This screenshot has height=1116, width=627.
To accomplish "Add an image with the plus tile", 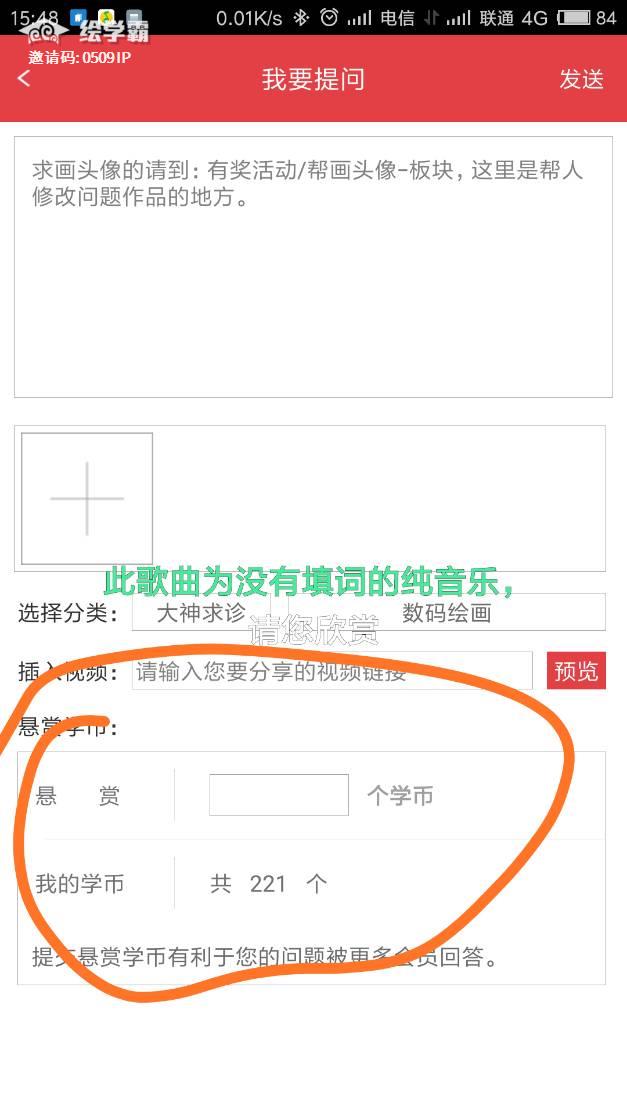I will (x=87, y=498).
